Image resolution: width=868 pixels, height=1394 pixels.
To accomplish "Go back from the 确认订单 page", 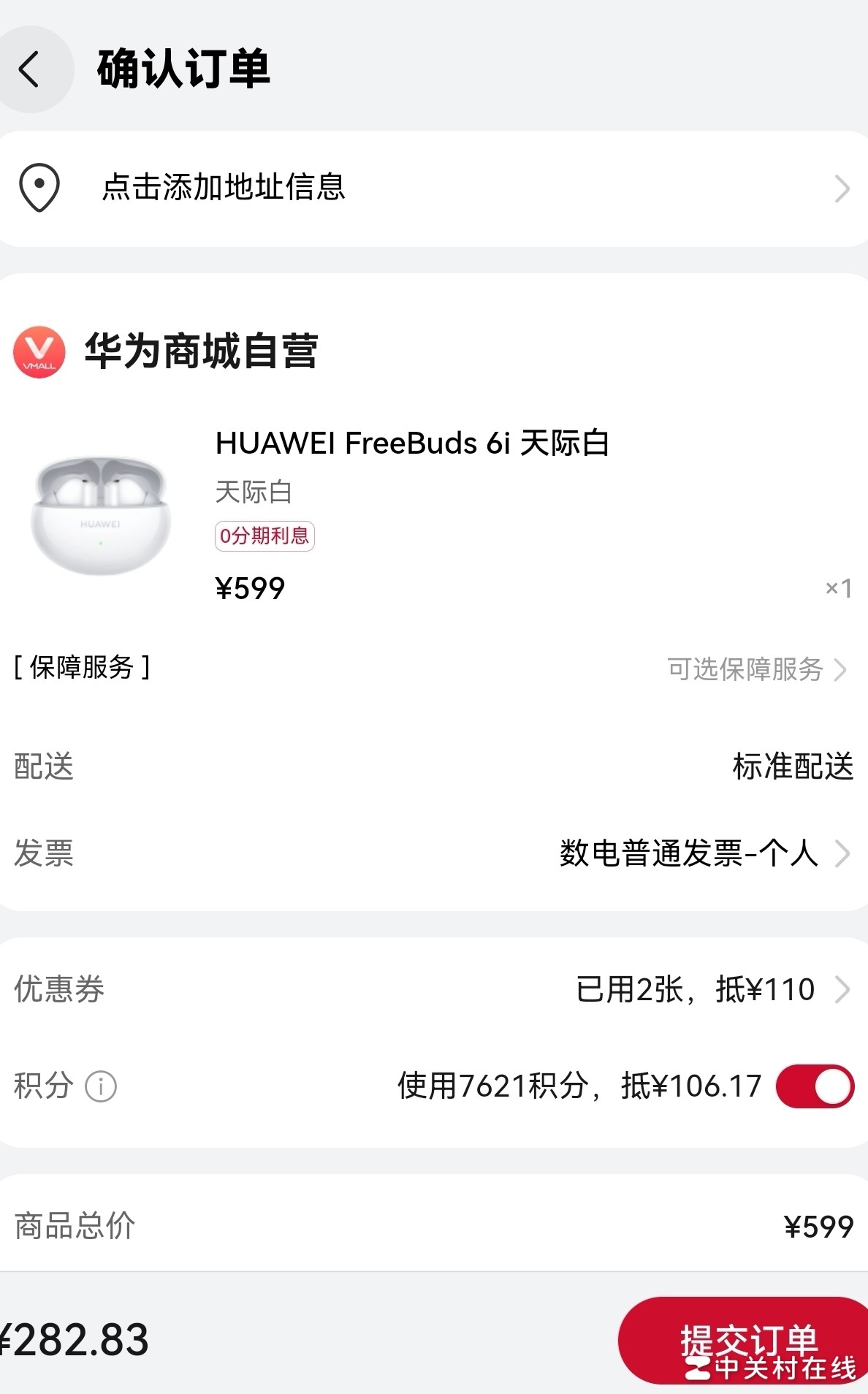I will [31, 70].
